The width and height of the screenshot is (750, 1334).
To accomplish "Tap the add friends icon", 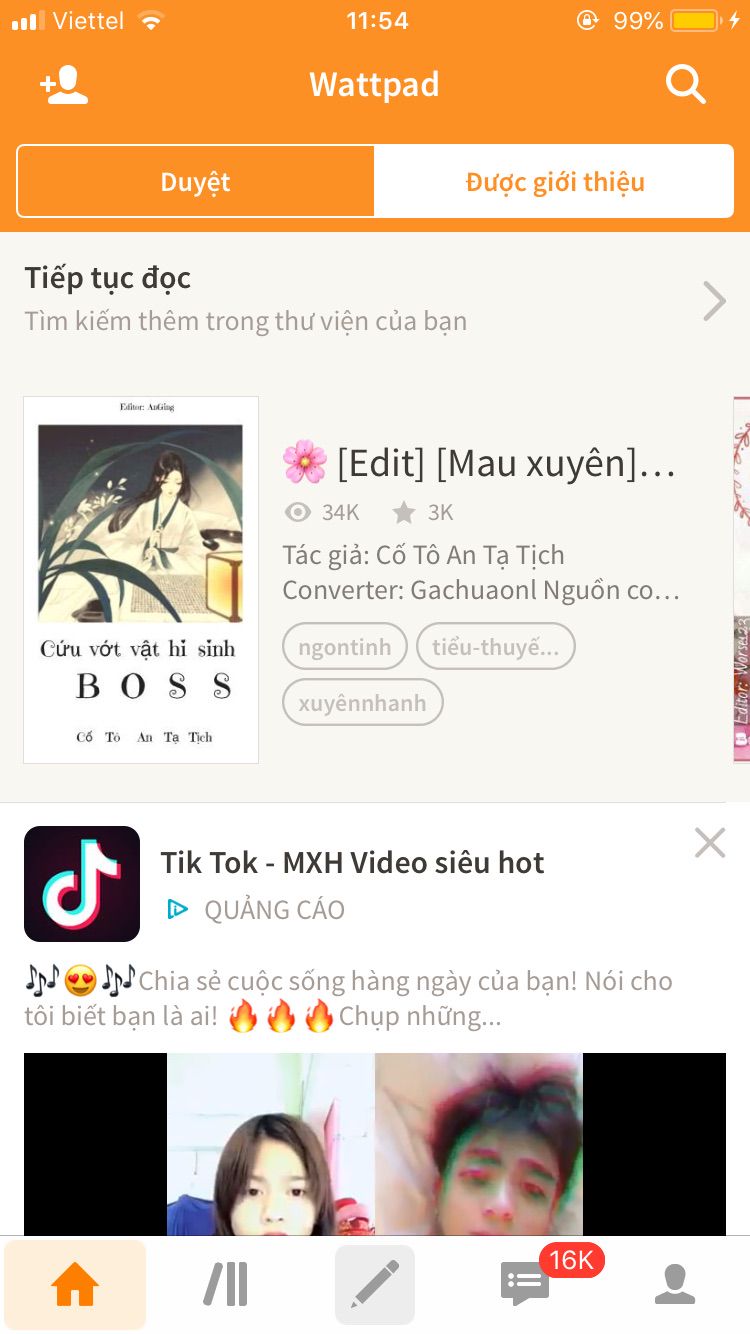I will click(64, 86).
